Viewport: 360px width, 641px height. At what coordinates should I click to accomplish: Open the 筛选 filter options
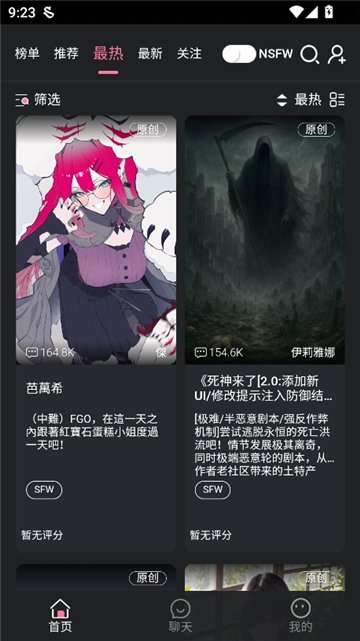tap(38, 99)
